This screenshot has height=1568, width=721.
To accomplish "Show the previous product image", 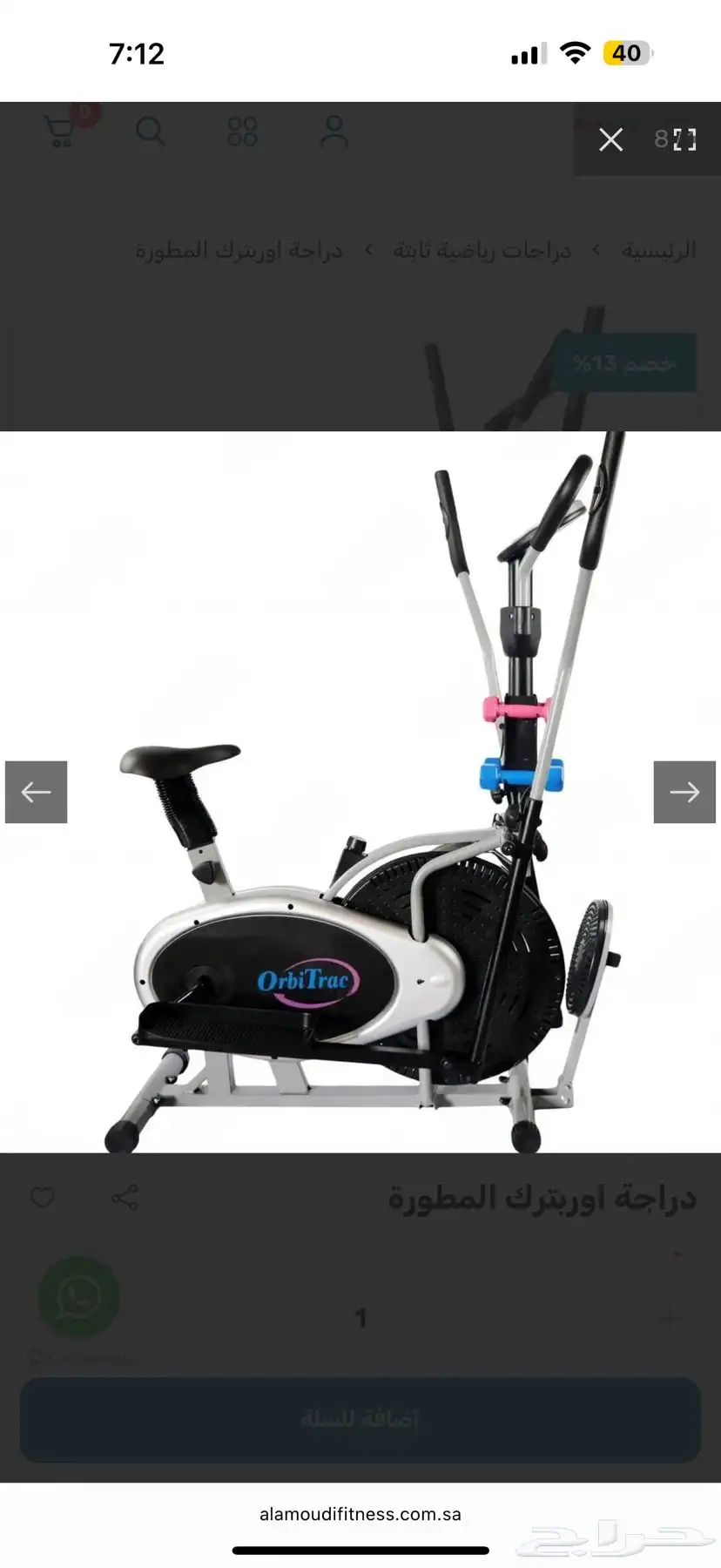I will [x=37, y=792].
